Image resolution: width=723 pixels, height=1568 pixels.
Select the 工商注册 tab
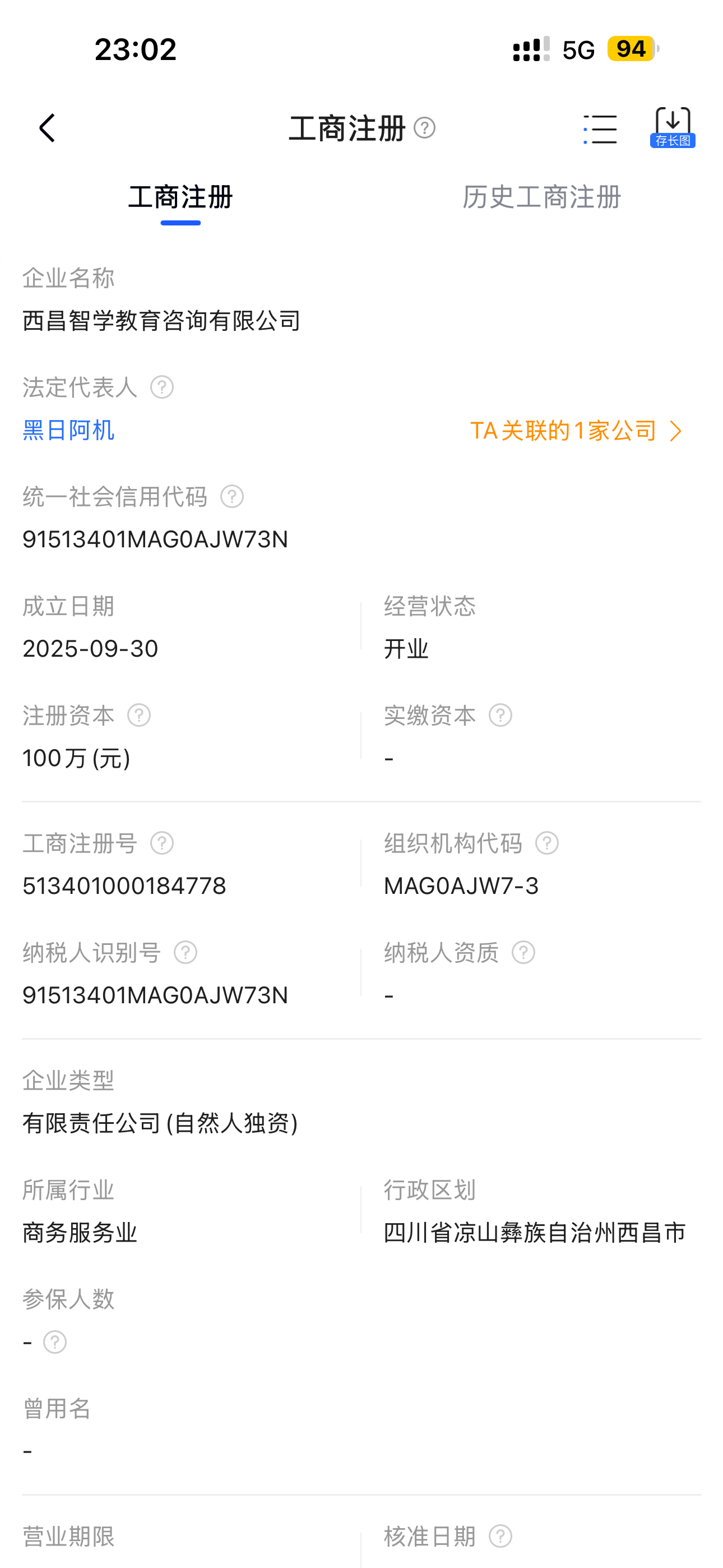point(180,197)
